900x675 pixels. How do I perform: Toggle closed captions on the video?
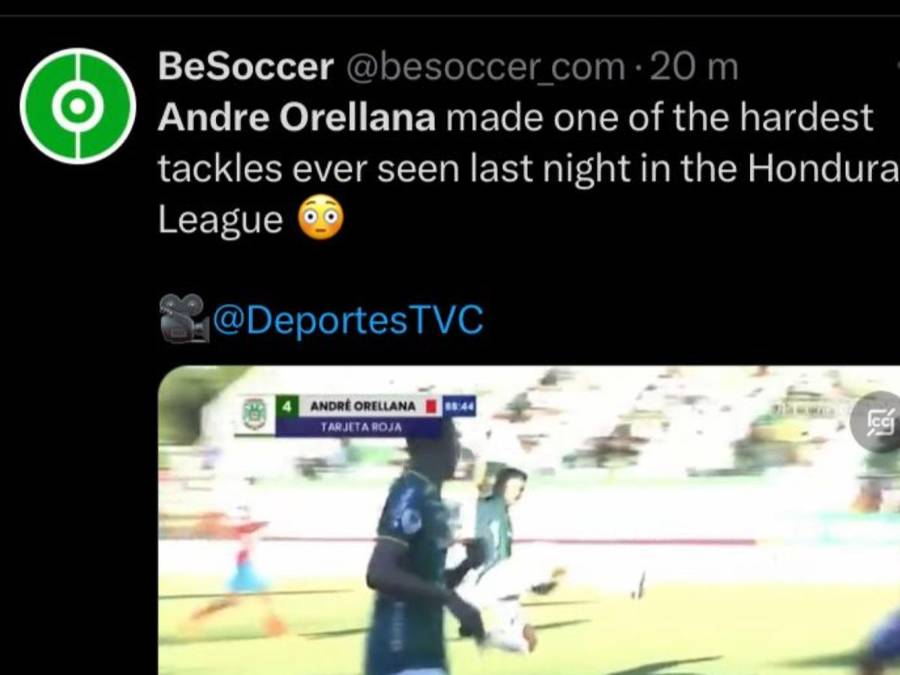(875, 422)
